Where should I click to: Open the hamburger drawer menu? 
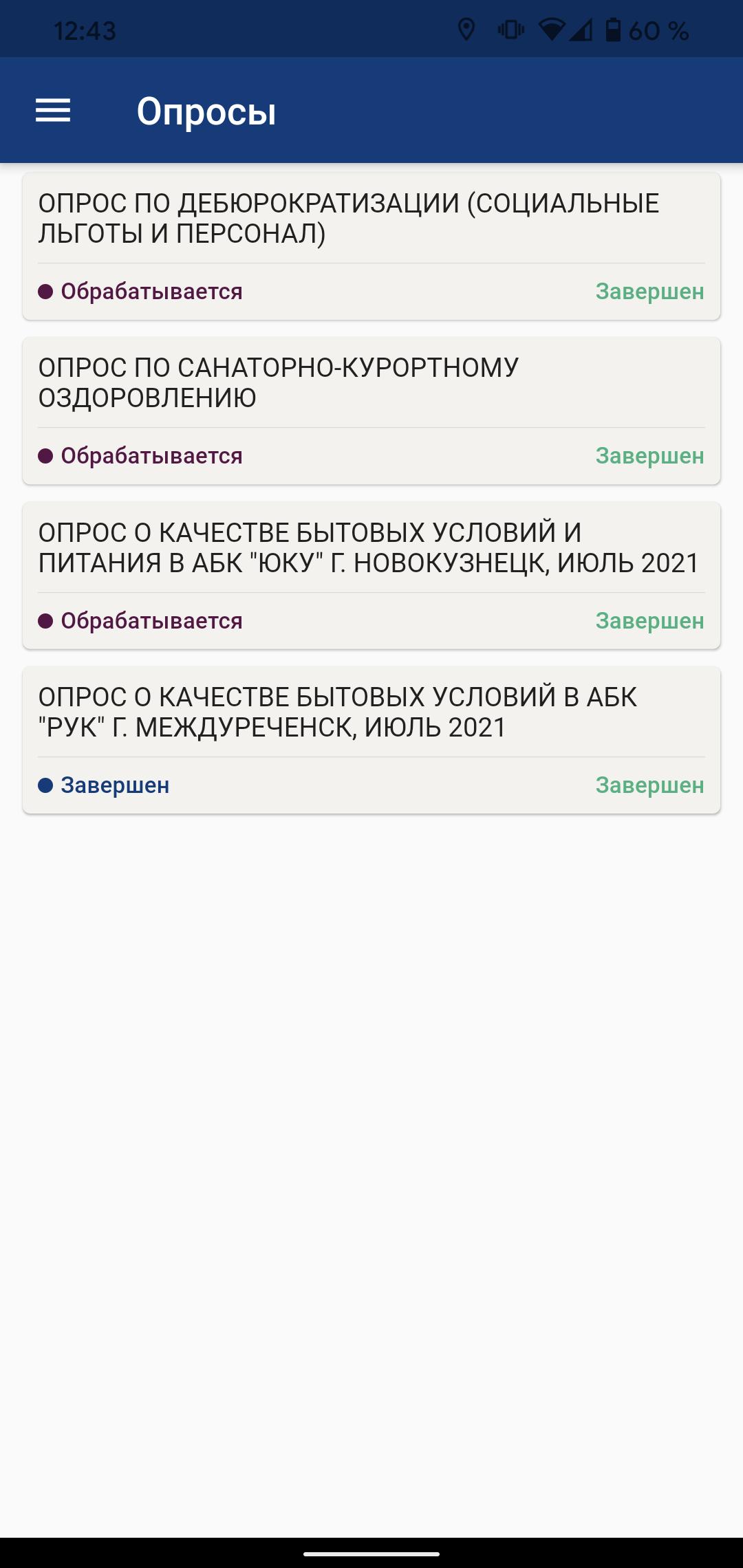[x=53, y=111]
